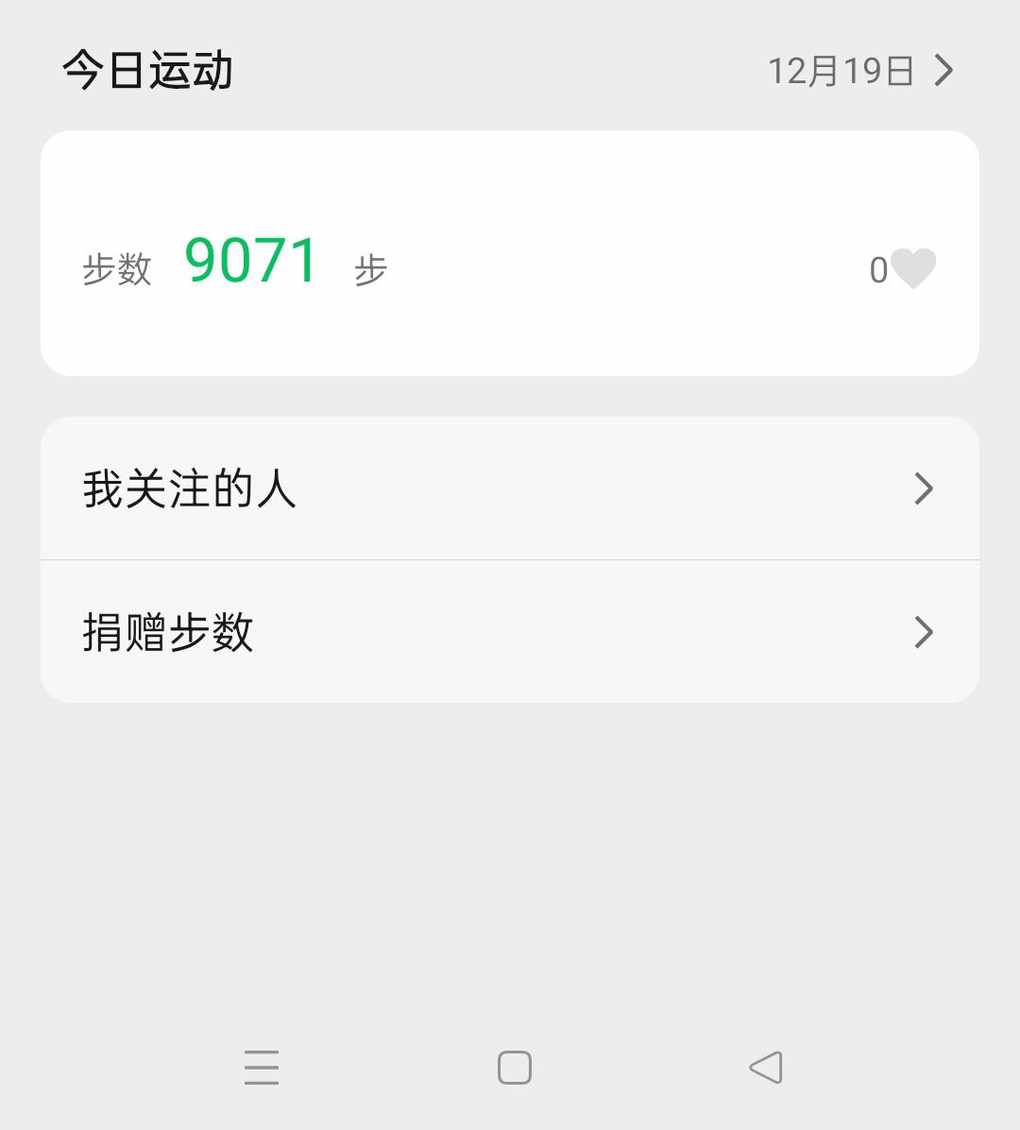Open the 12月19日 date selector
The width and height of the screenshot is (1020, 1130).
pos(860,71)
